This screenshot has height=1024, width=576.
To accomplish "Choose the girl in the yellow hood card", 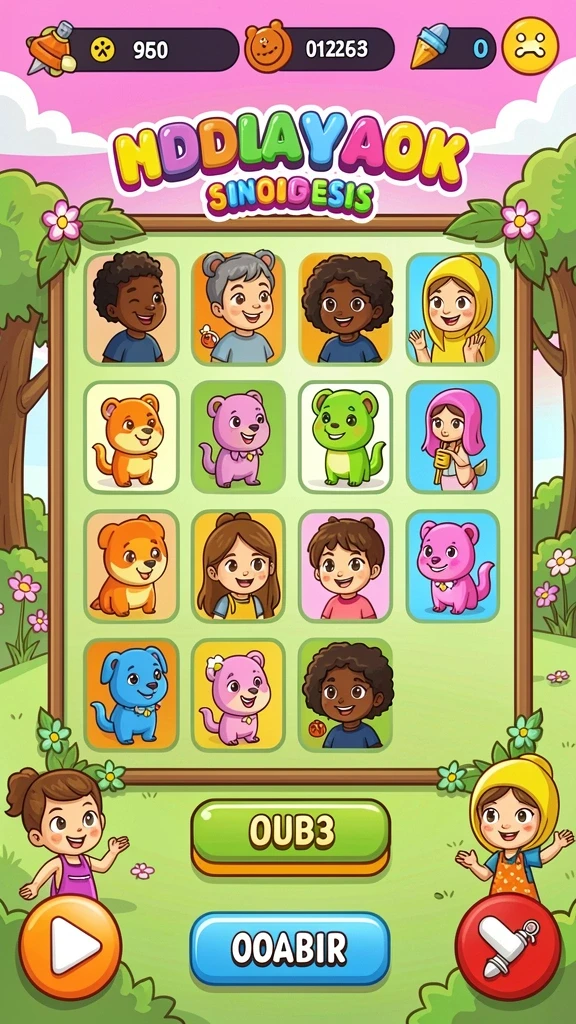I will click(453, 308).
